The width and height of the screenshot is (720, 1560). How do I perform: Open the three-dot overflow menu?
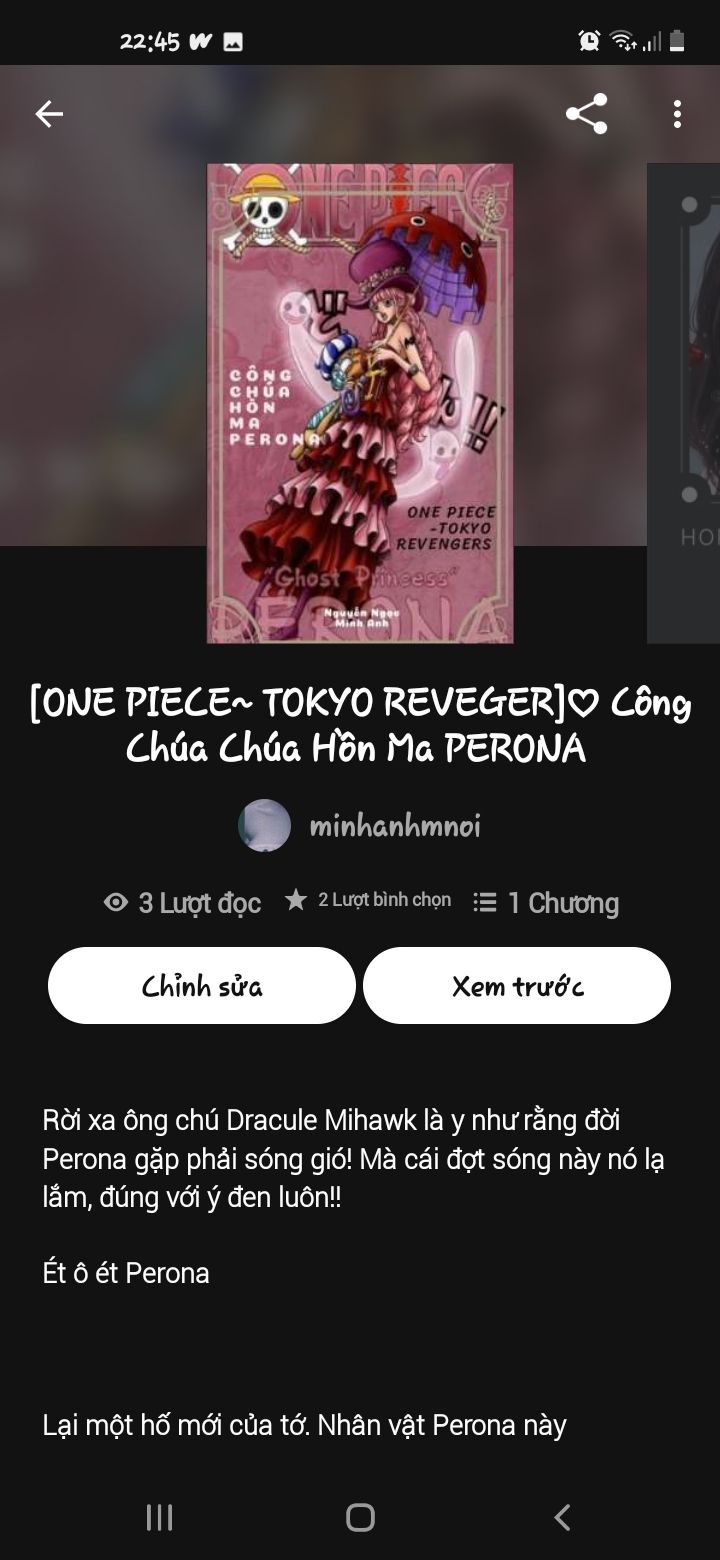click(x=677, y=114)
